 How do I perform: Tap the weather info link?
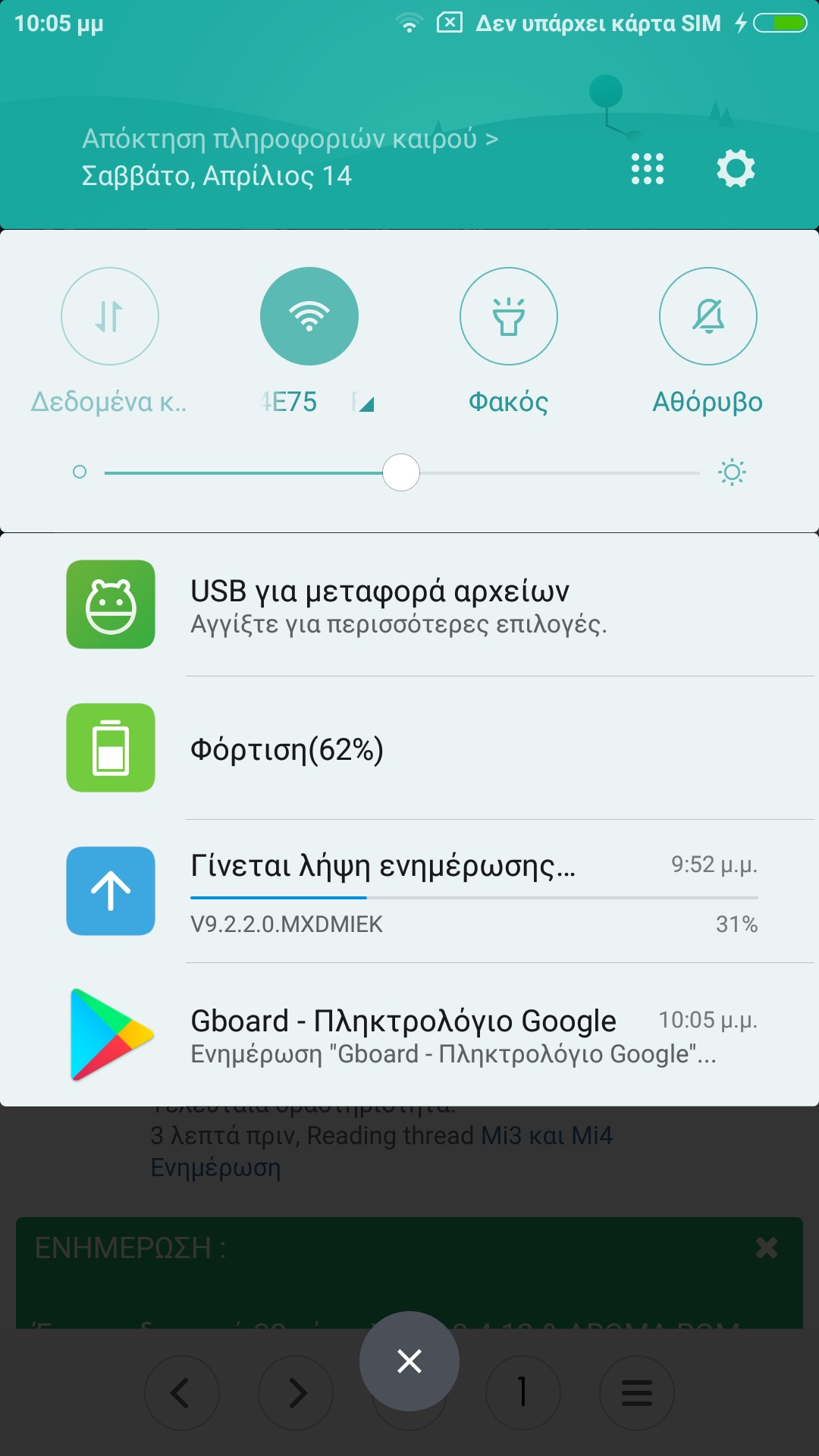289,140
